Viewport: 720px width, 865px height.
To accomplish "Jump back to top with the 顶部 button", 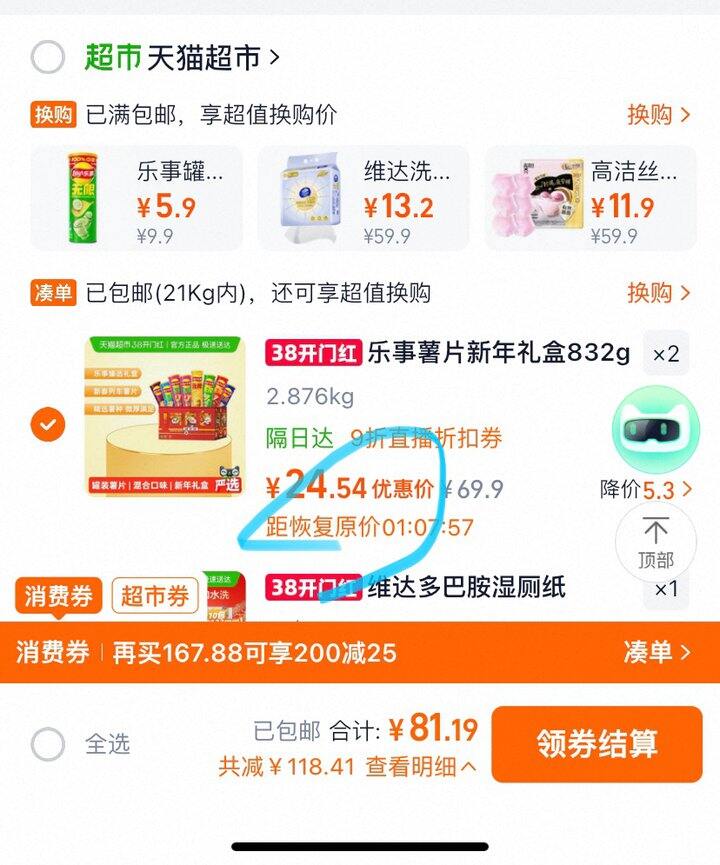I will [656, 543].
